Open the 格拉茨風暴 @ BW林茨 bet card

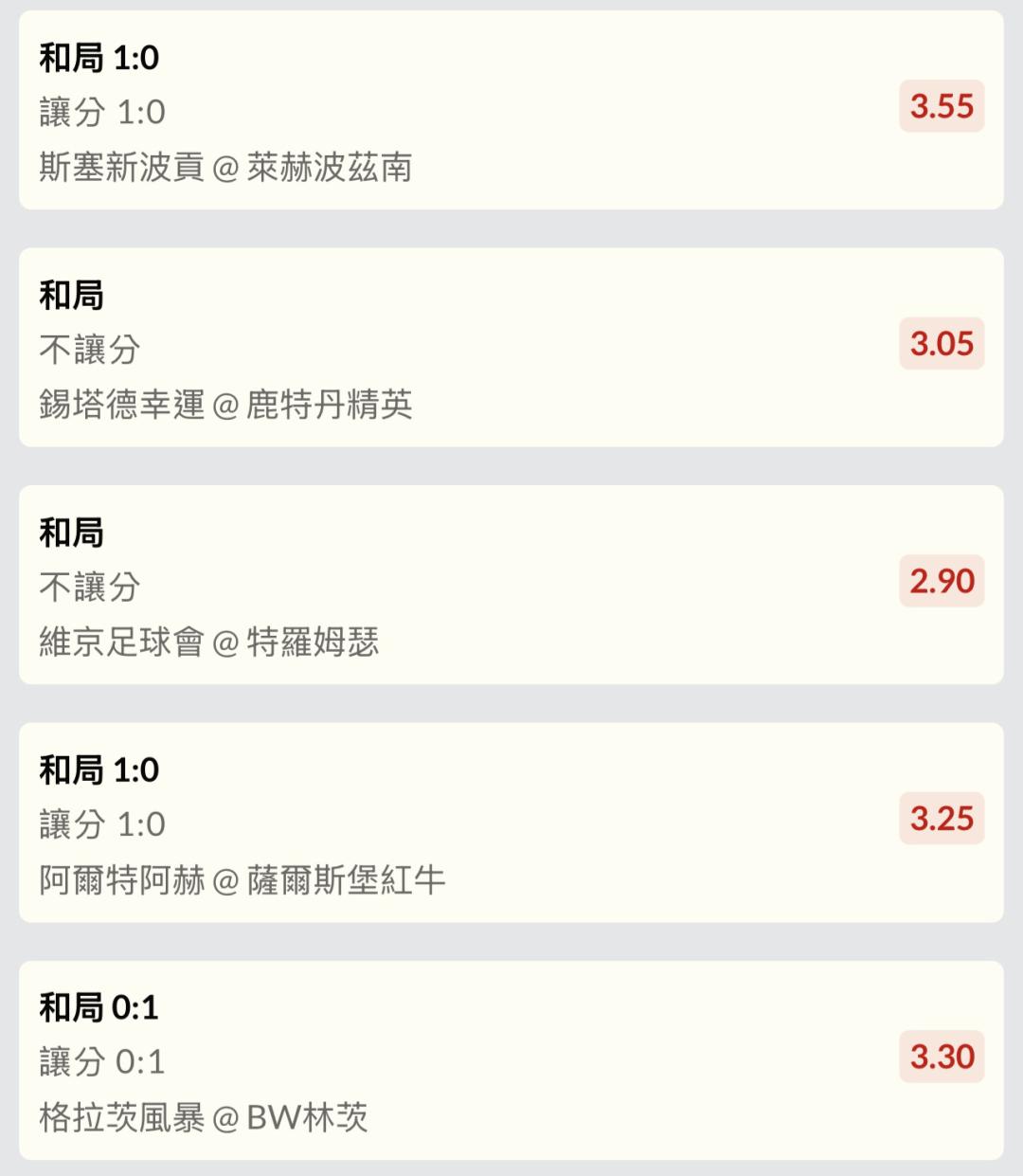coord(455,1060)
